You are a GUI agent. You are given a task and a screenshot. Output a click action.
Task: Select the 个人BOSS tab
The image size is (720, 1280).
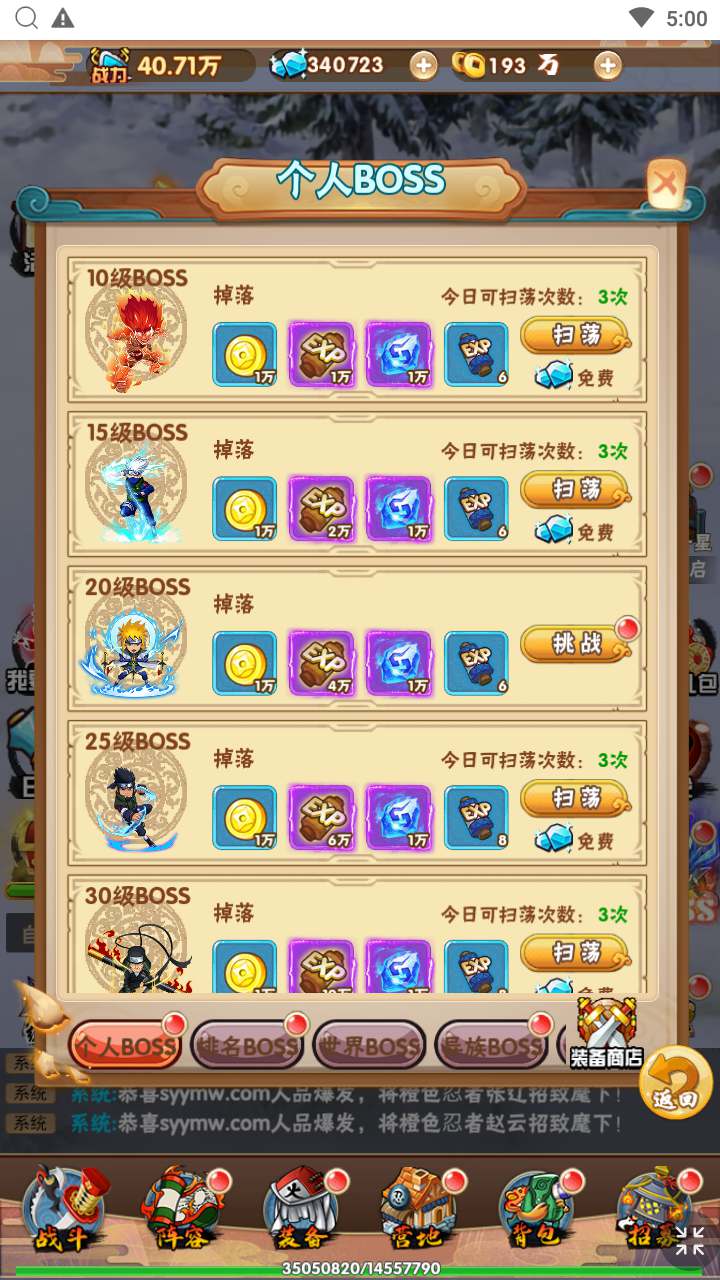coord(124,1046)
